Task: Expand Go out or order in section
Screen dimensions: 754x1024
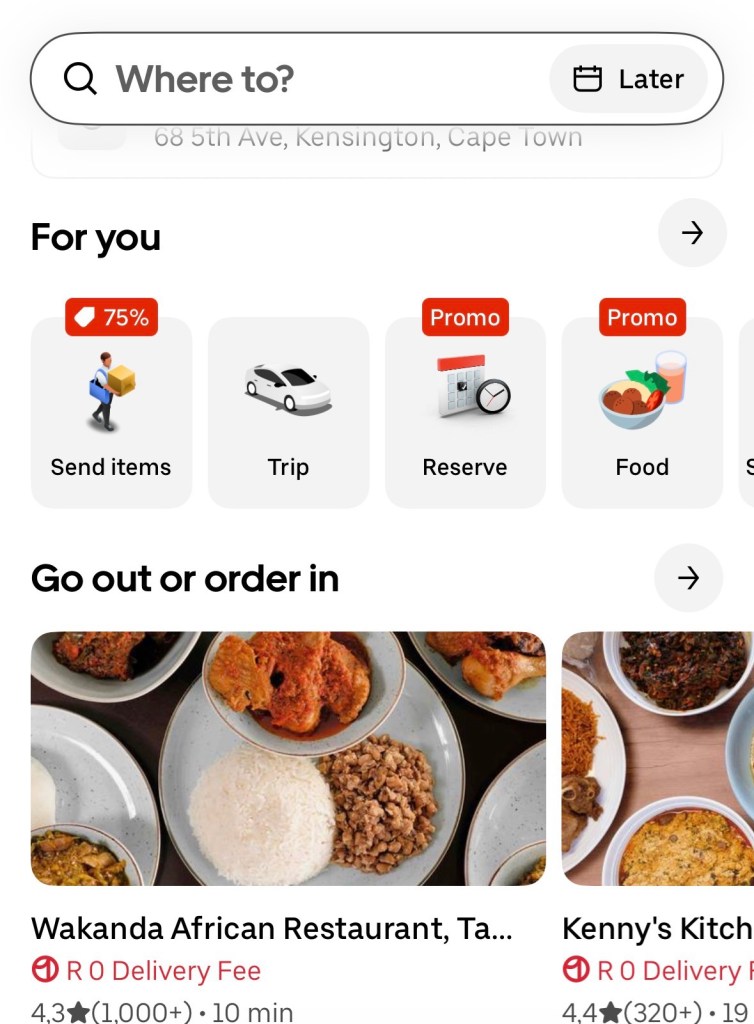Action: pyautogui.click(x=688, y=578)
